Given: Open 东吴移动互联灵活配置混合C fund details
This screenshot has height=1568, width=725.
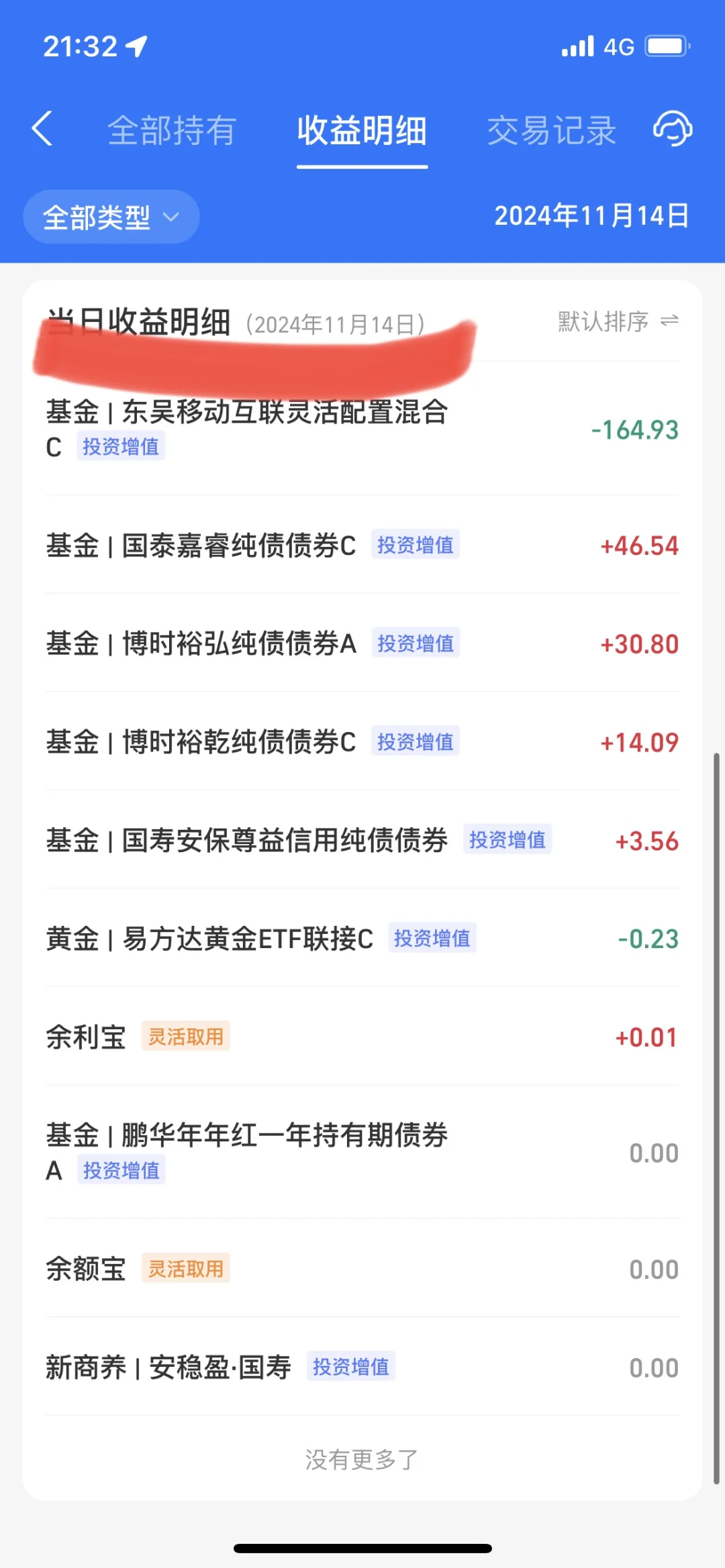Looking at the screenshot, I should 362,429.
